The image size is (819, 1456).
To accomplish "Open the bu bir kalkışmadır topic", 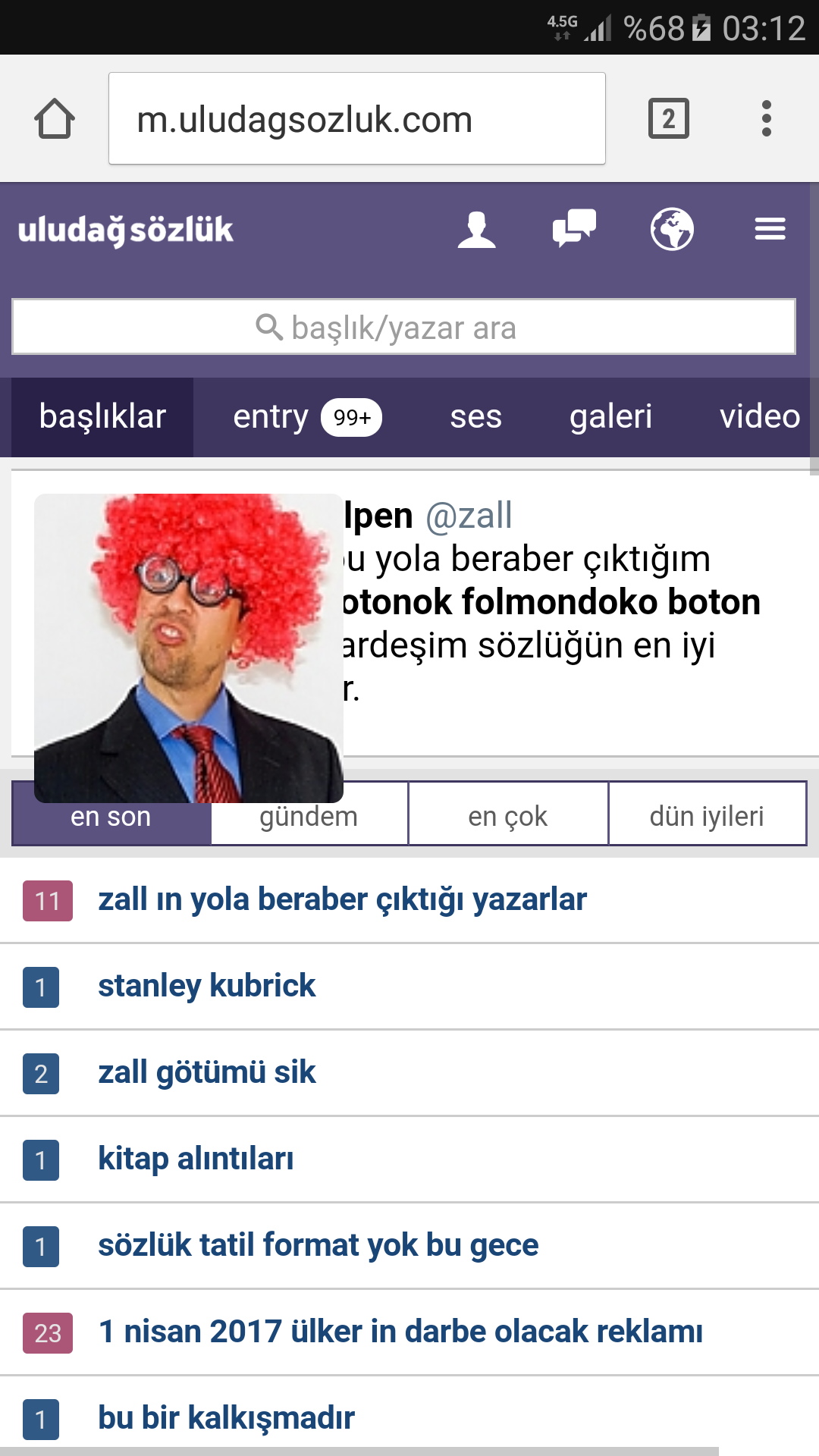I will [226, 1418].
